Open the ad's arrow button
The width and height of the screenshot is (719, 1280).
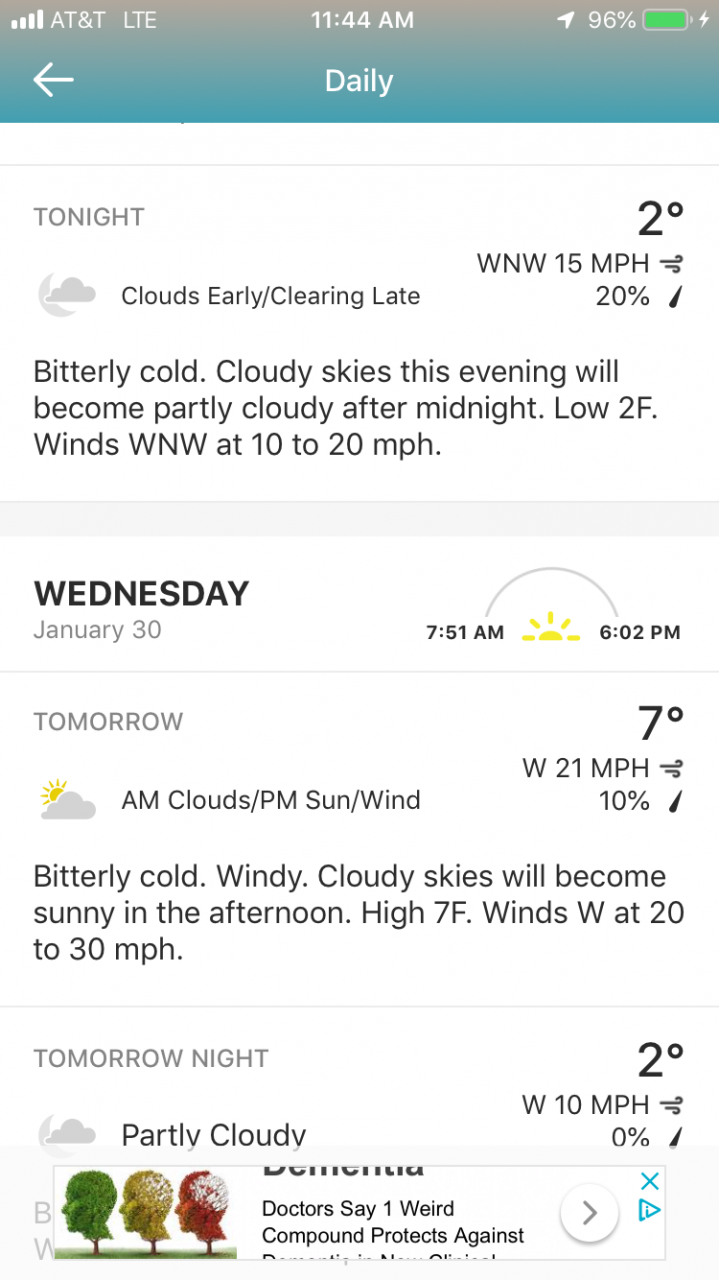(589, 1213)
